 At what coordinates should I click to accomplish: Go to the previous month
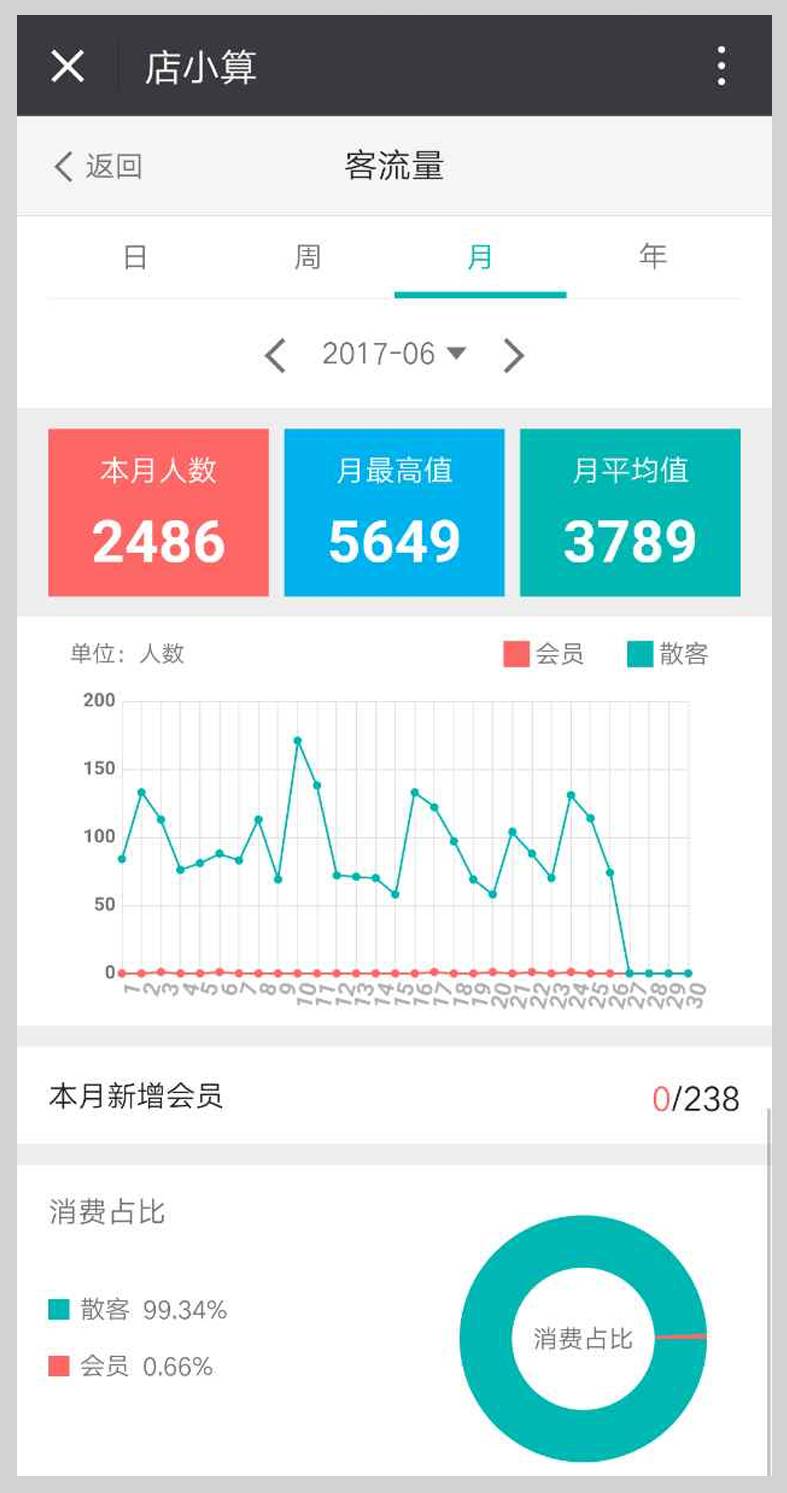click(x=276, y=355)
